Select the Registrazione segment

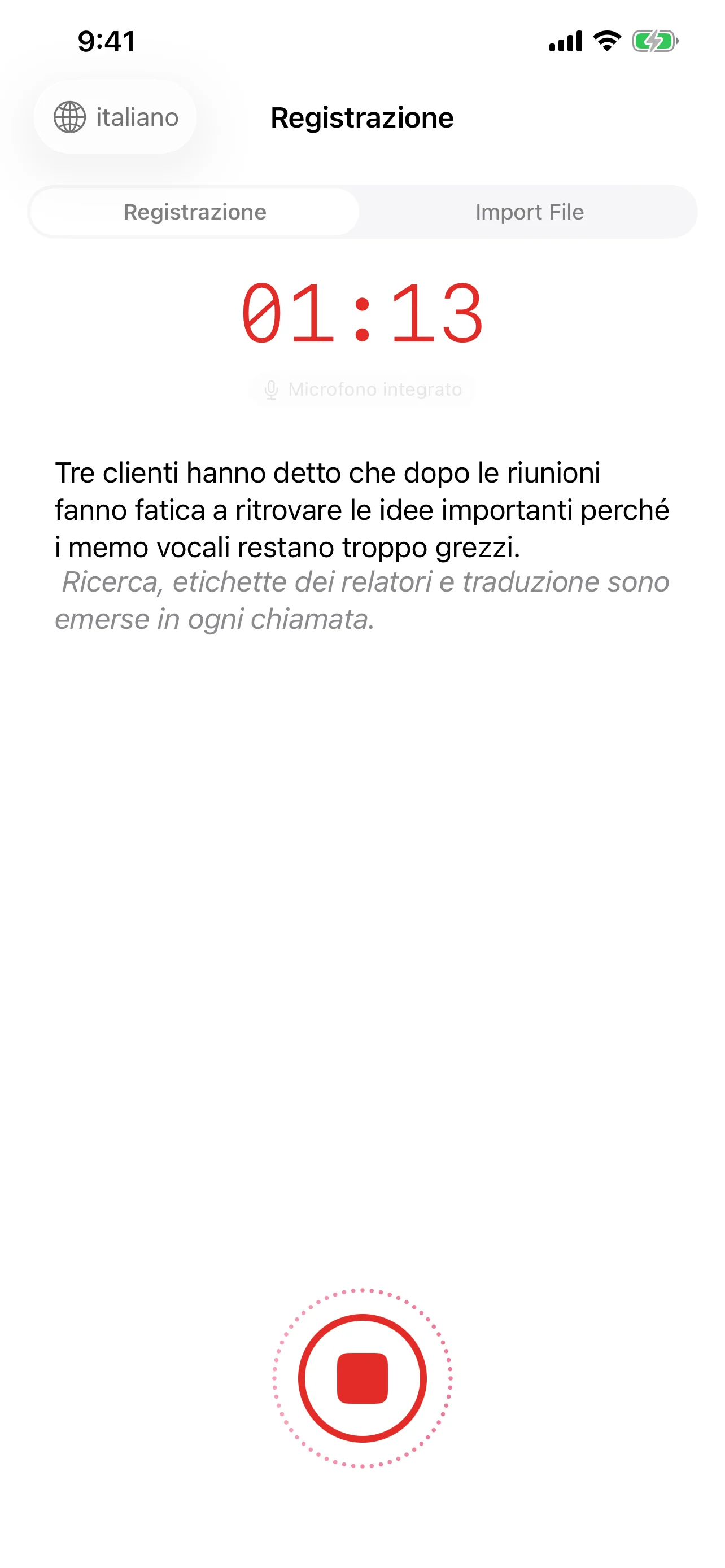coord(195,212)
